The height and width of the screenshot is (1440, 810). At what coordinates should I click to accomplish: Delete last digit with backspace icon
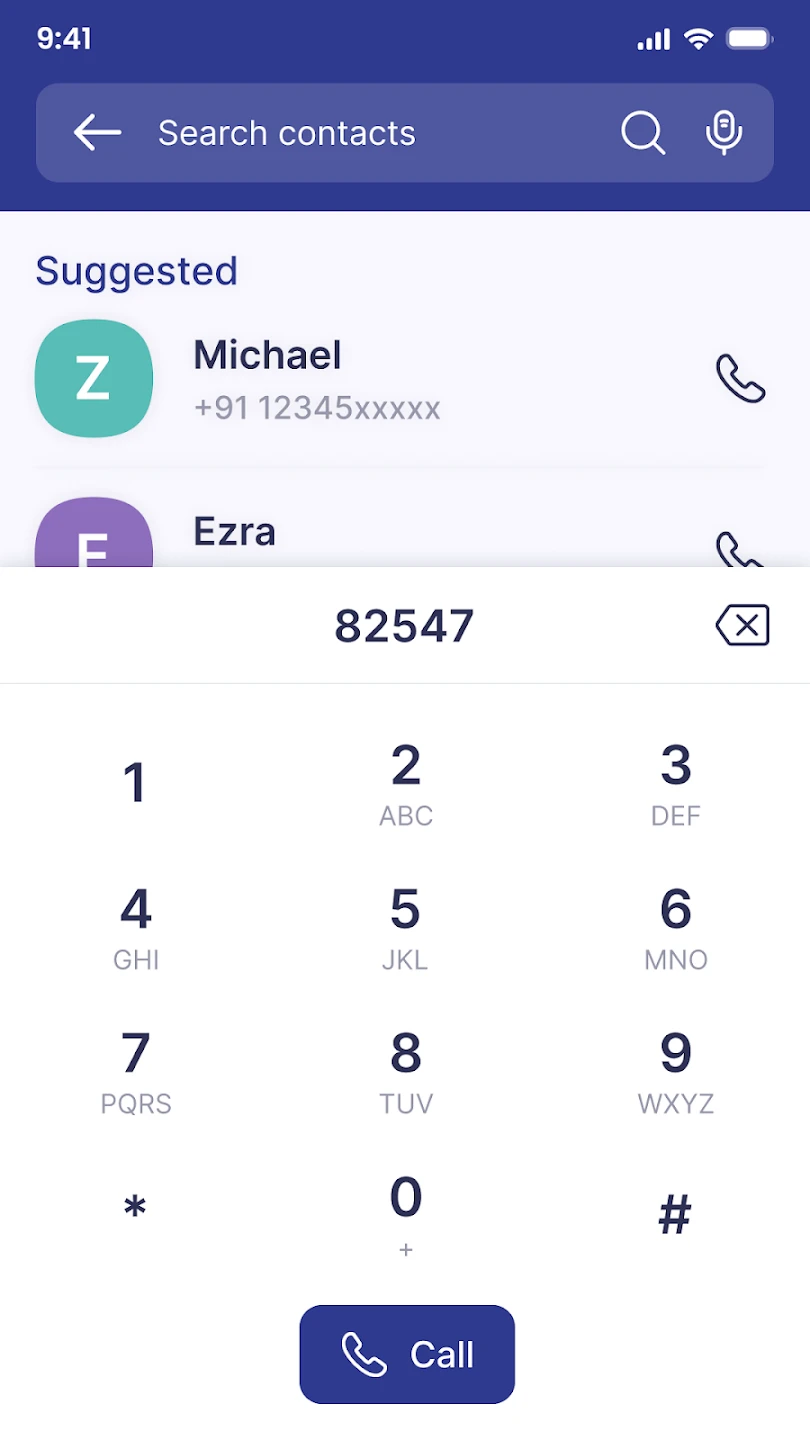point(743,626)
